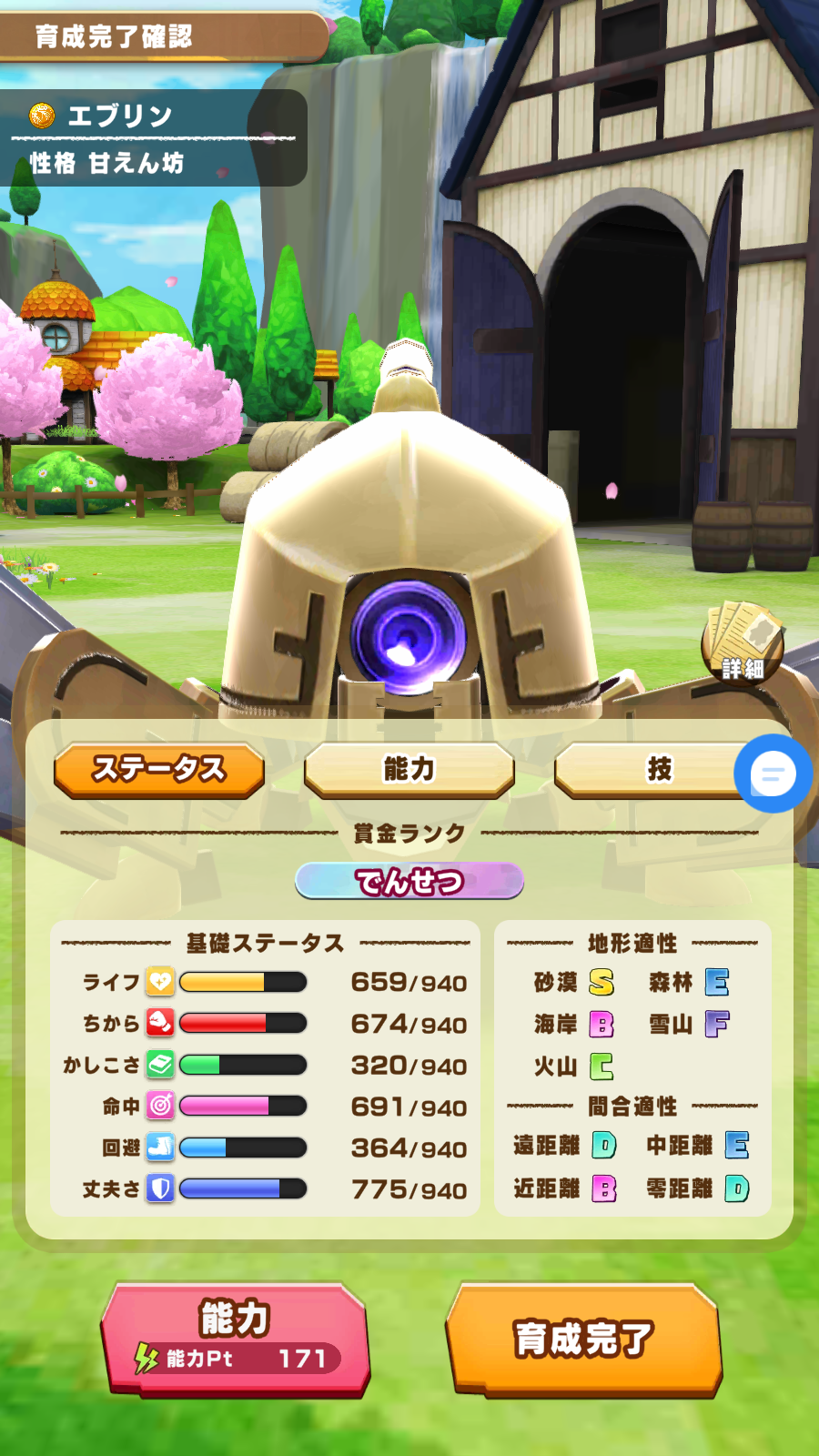Switch to the 能力 tab
Screen dimensions: 819x1456
409,770
